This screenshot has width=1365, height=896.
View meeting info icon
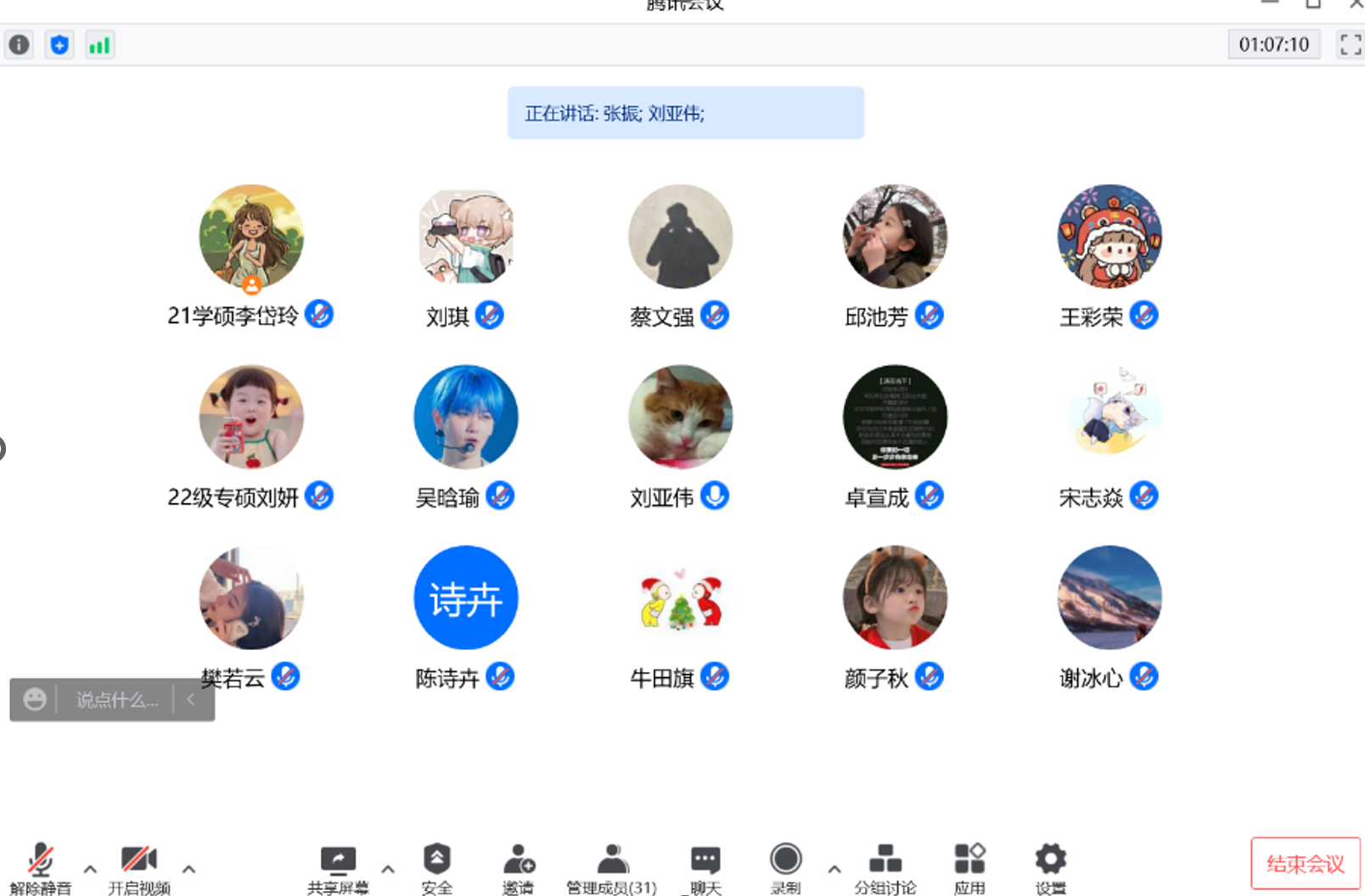19,44
